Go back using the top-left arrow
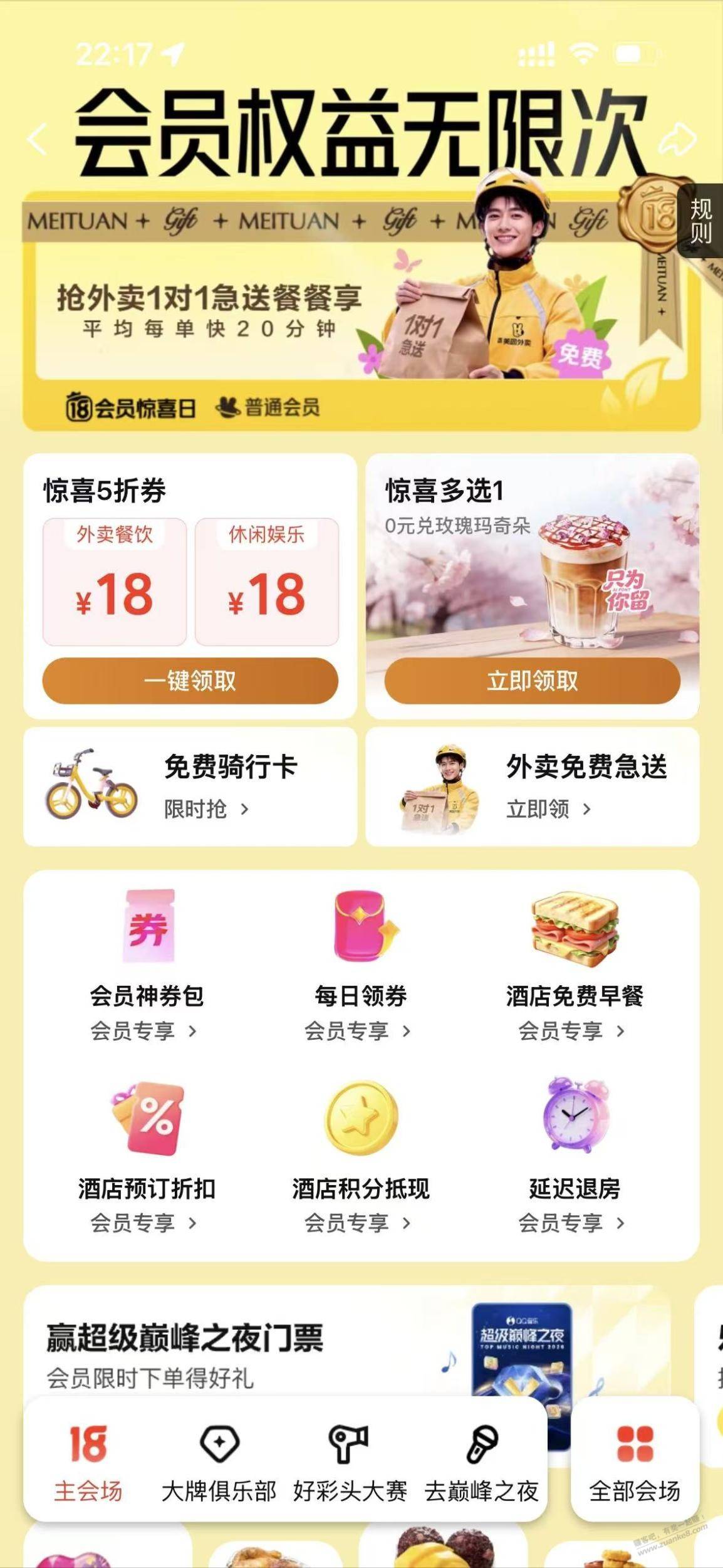The image size is (723, 1568). pos(39,139)
